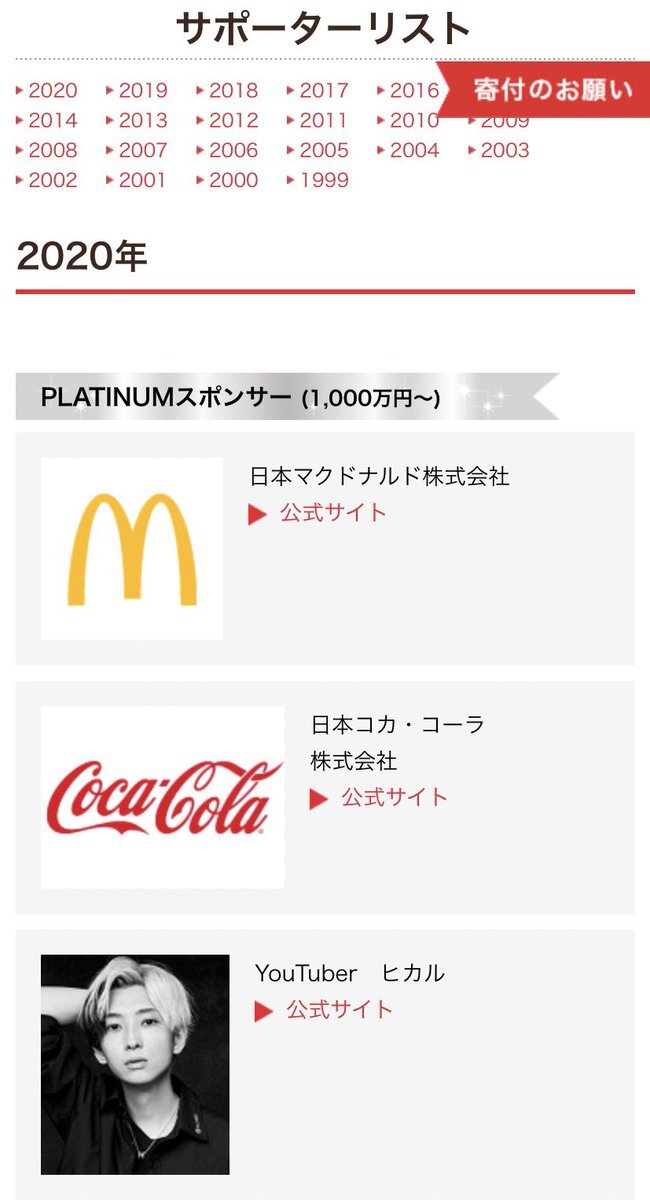Screen dimensions: 650x1200
Task: Open 日本コカ・コーラ 公式サイト link
Action: tap(394, 798)
